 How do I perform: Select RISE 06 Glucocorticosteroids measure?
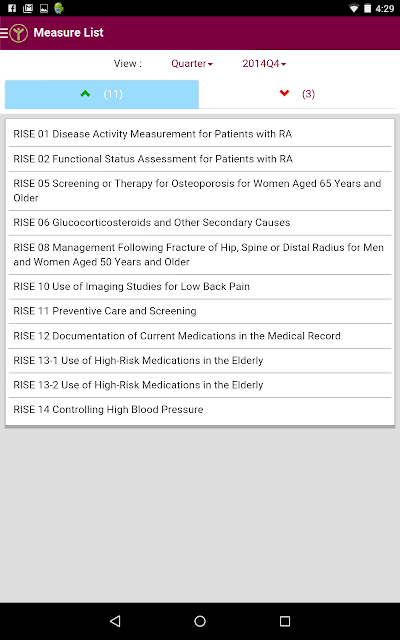(200, 222)
